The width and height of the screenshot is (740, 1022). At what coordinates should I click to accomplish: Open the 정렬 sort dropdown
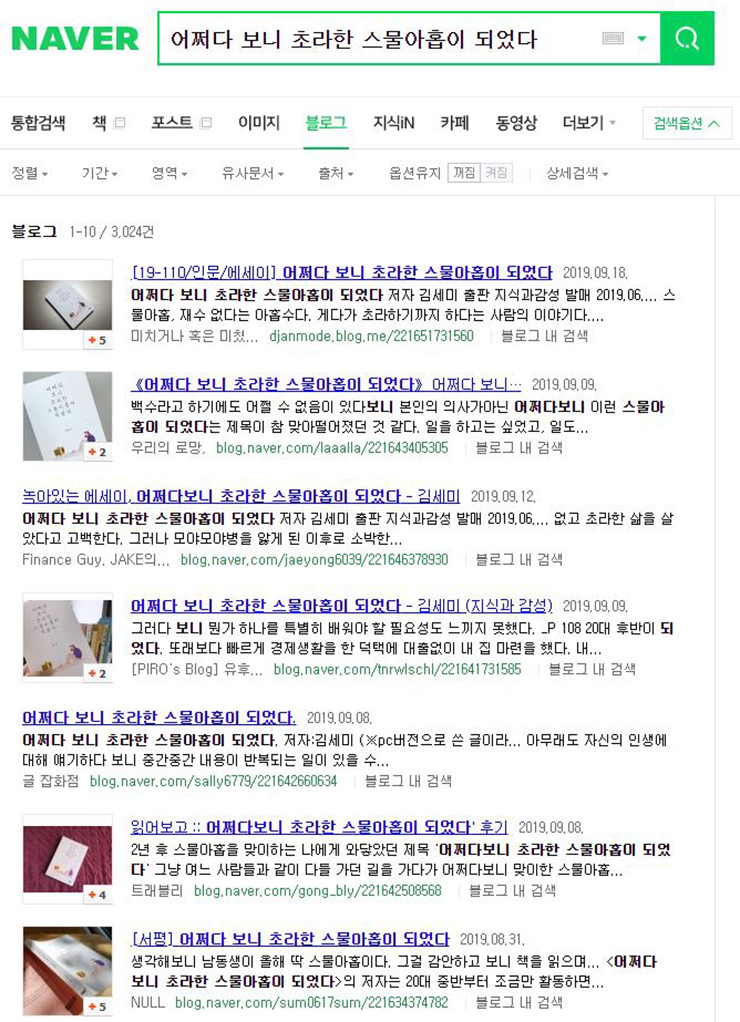pyautogui.click(x=29, y=173)
